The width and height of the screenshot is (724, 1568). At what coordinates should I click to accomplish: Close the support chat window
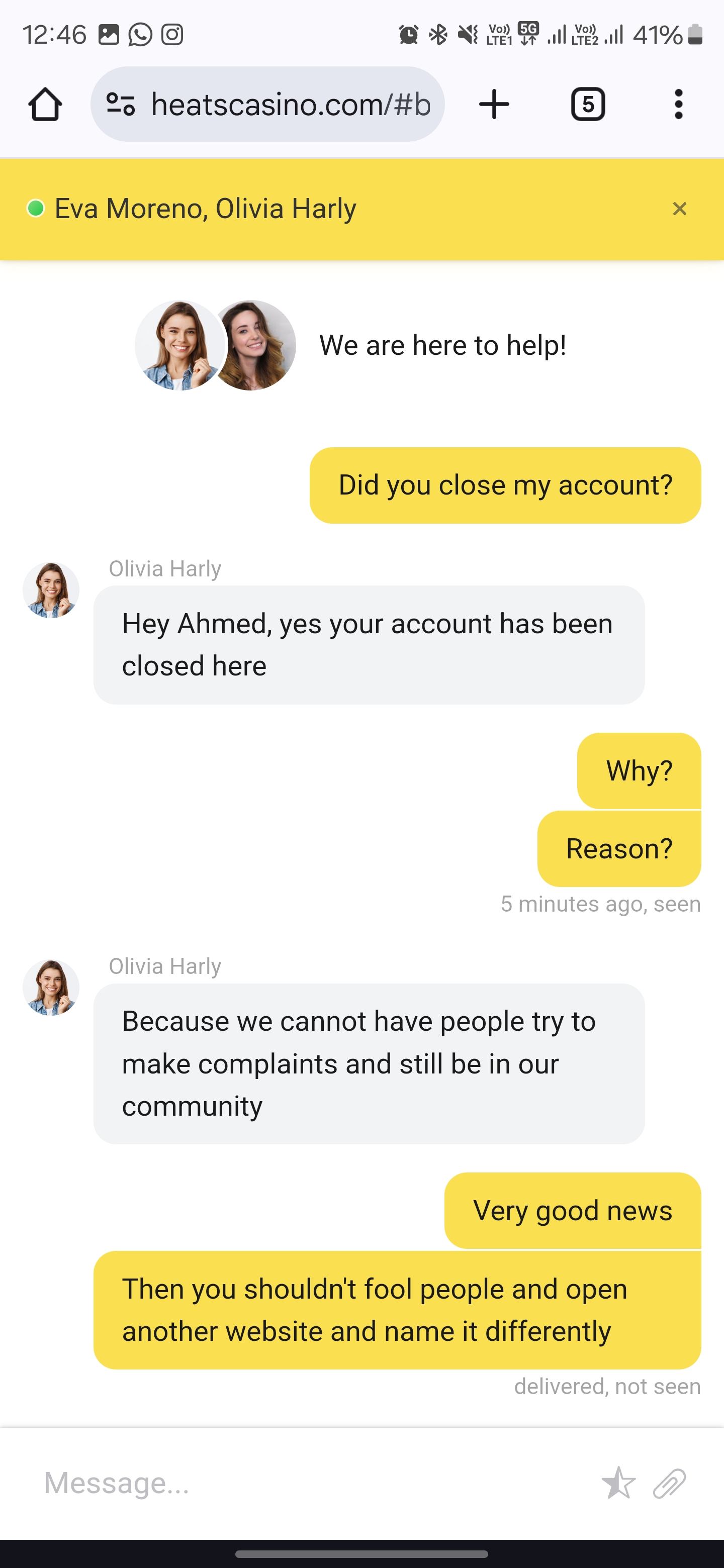point(680,209)
